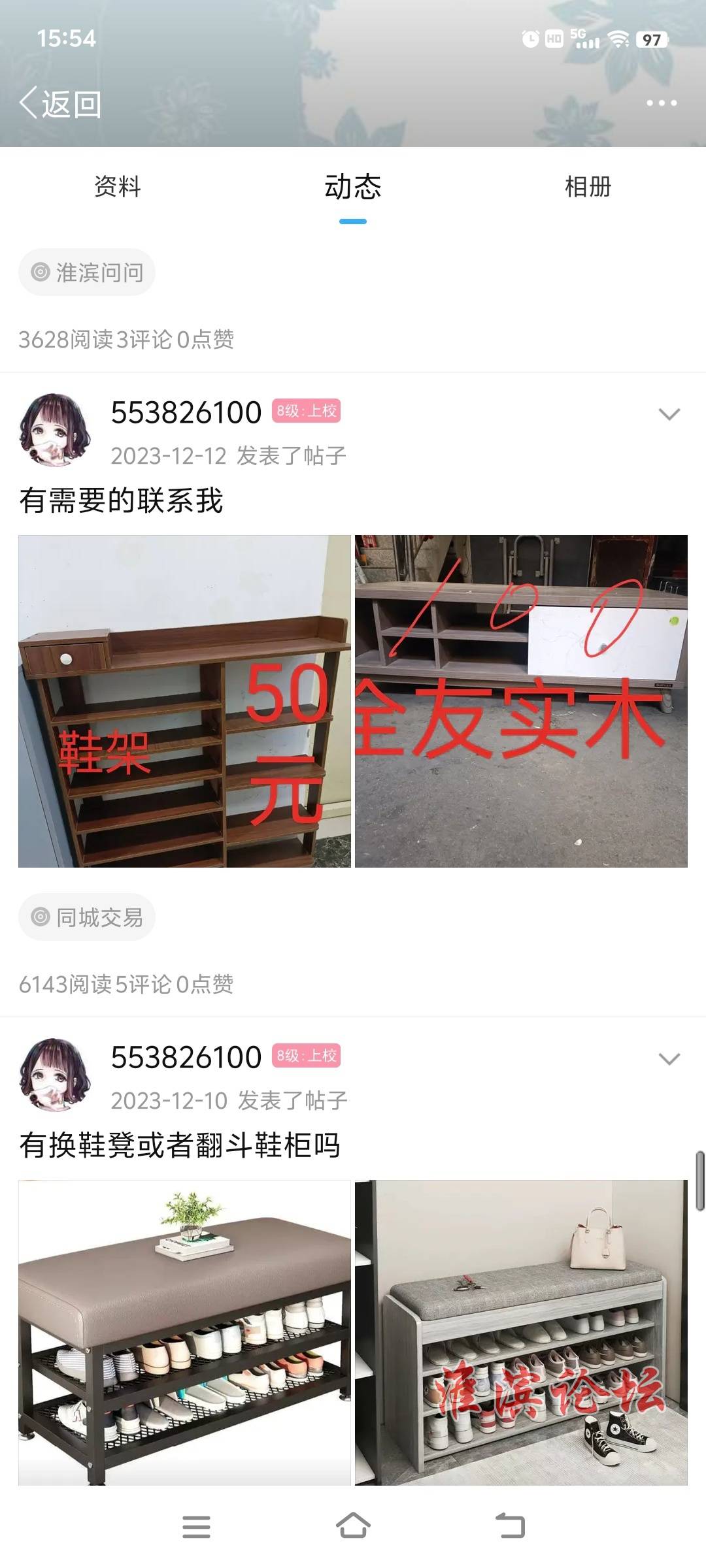This screenshot has height=1568, width=706.
Task: View the grey shoe bench with handbag photo
Action: 521,1333
